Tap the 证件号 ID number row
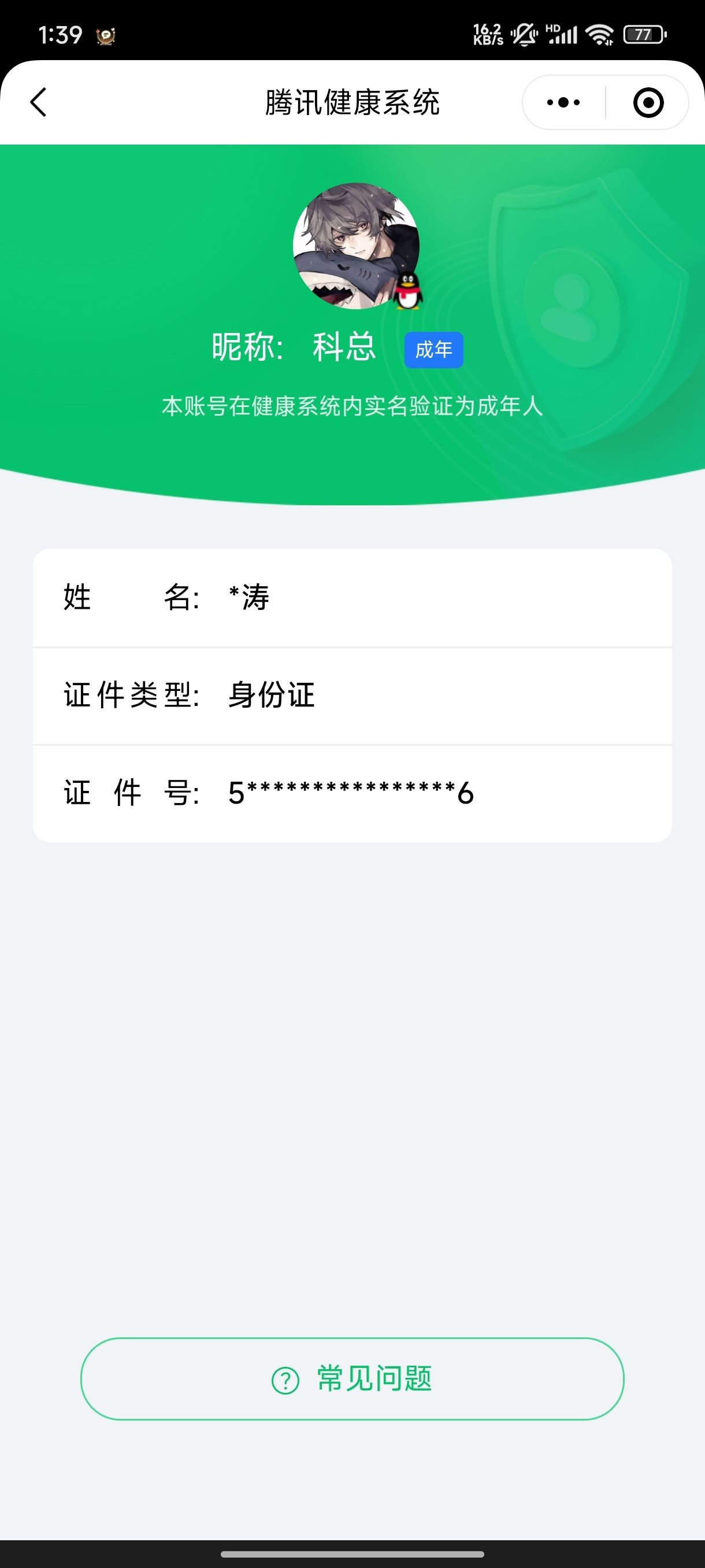The width and height of the screenshot is (705, 1568). point(353,793)
